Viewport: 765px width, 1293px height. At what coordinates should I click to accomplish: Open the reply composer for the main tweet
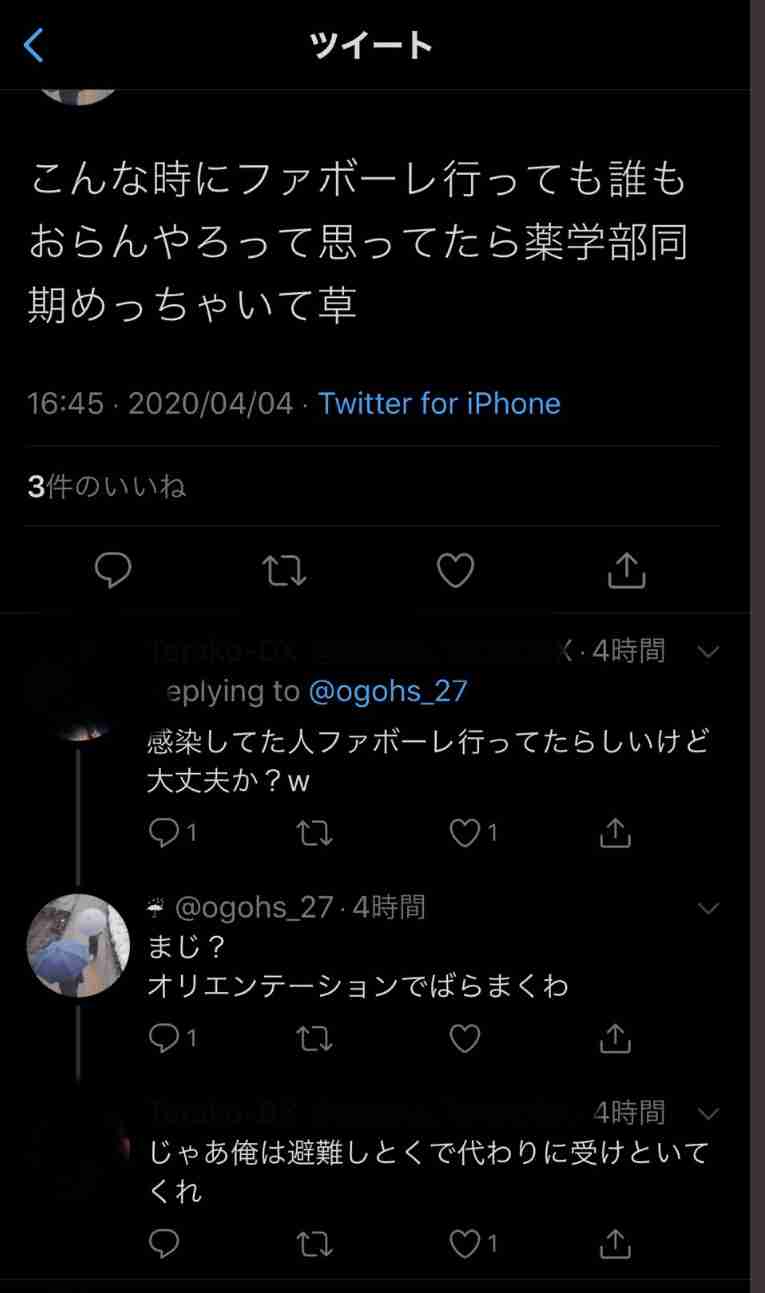coord(113,570)
